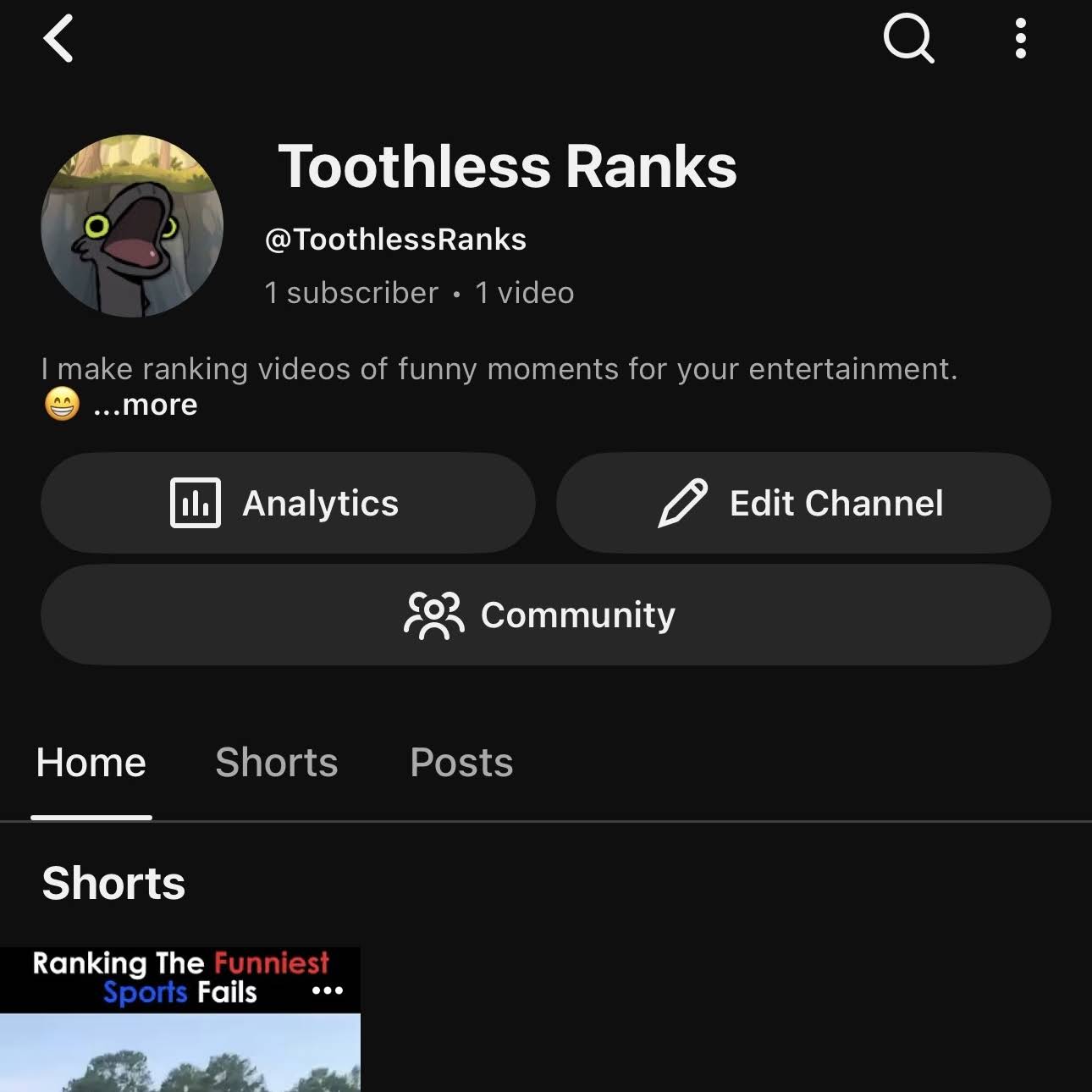Image resolution: width=1092 pixels, height=1092 pixels.
Task: Open the three-dot overflow menu at top
Action: [1020, 39]
